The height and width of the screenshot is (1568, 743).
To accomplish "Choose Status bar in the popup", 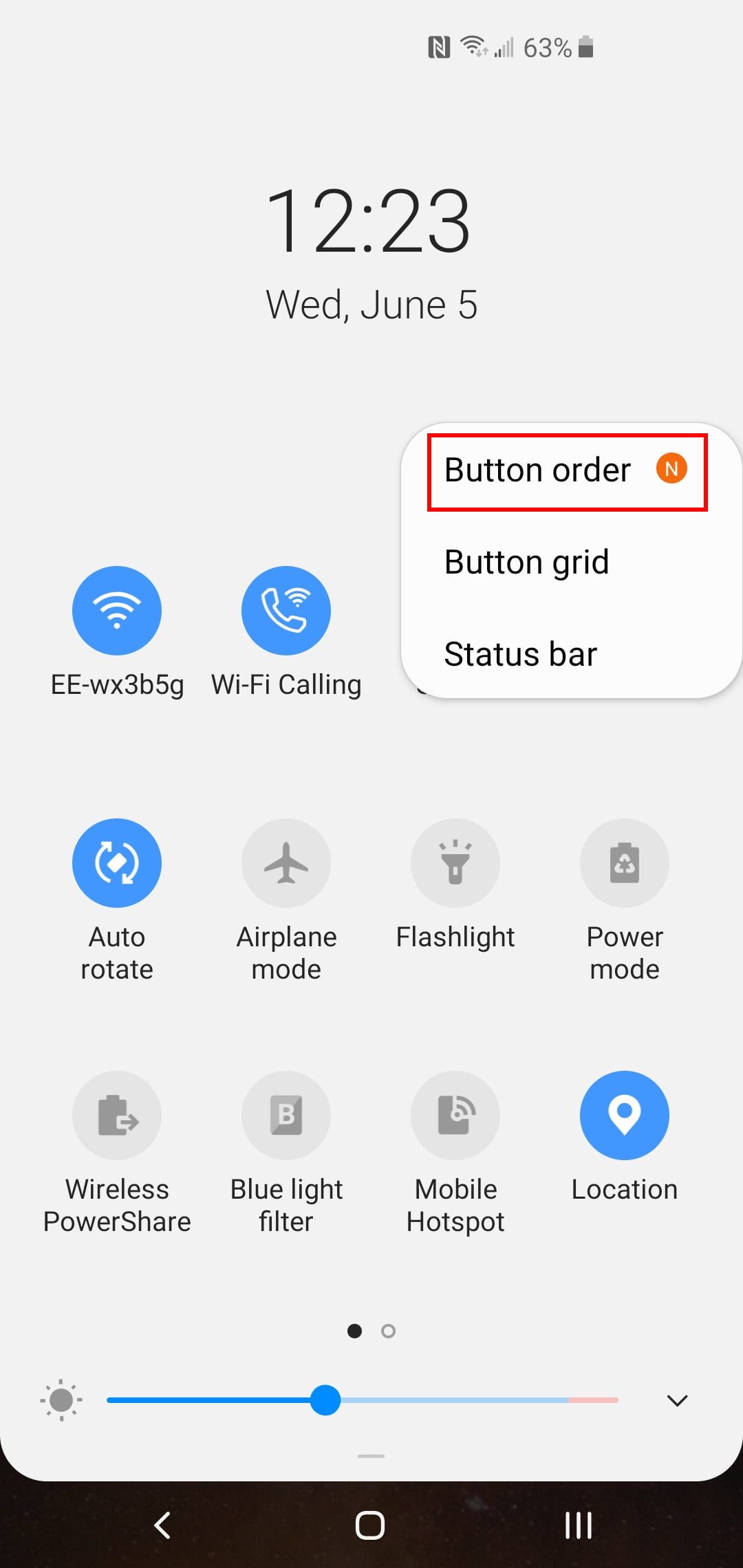I will pyautogui.click(x=521, y=654).
